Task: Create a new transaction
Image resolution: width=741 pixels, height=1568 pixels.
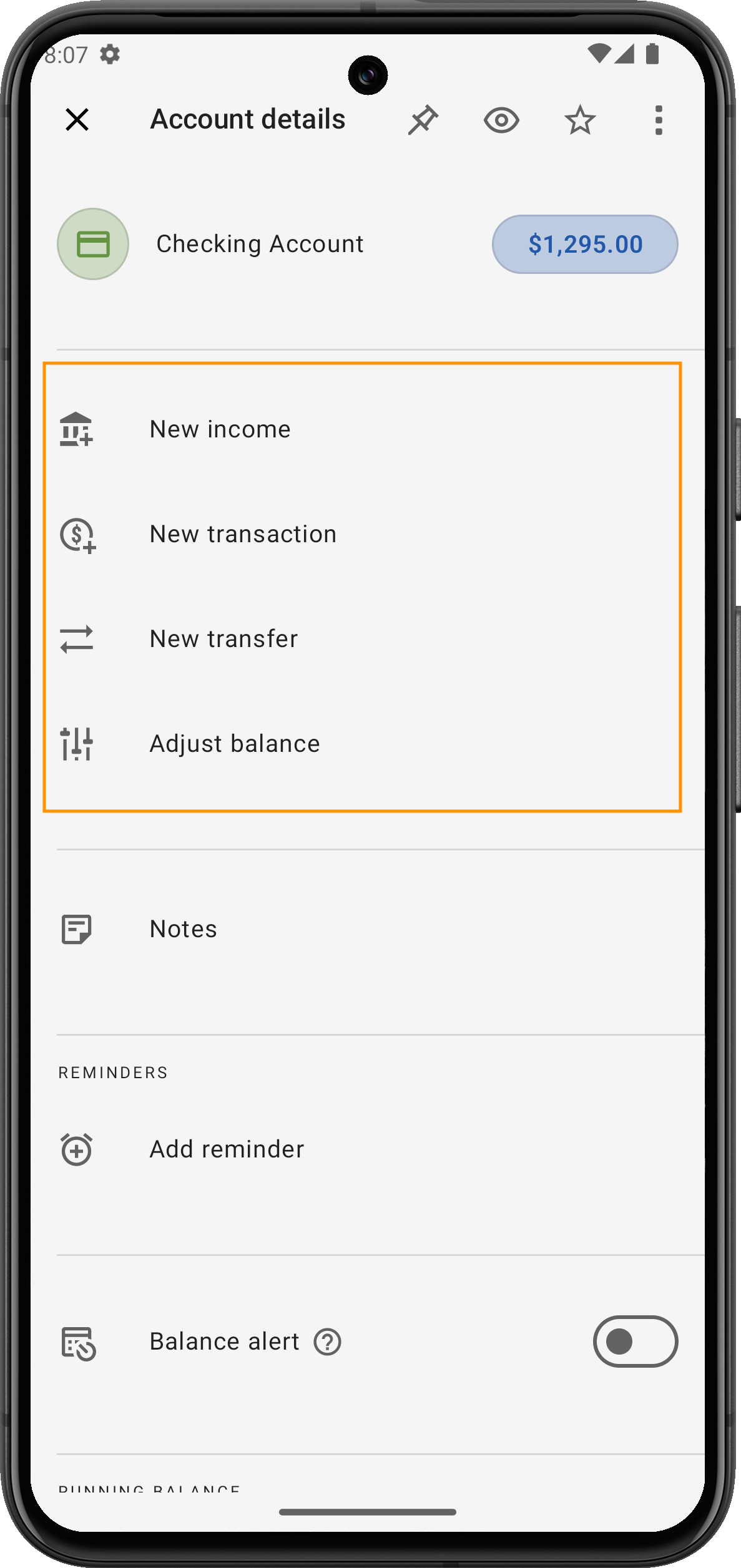Action: coord(243,534)
